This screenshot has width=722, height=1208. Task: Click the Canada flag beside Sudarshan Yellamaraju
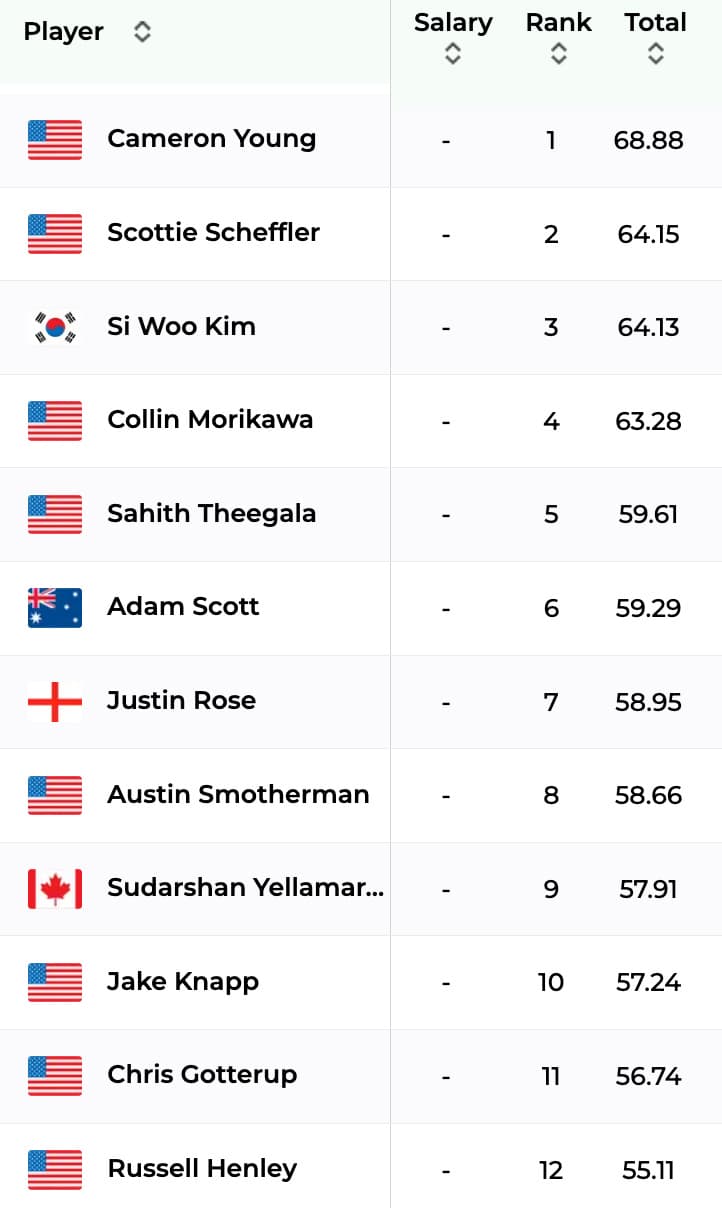54,889
